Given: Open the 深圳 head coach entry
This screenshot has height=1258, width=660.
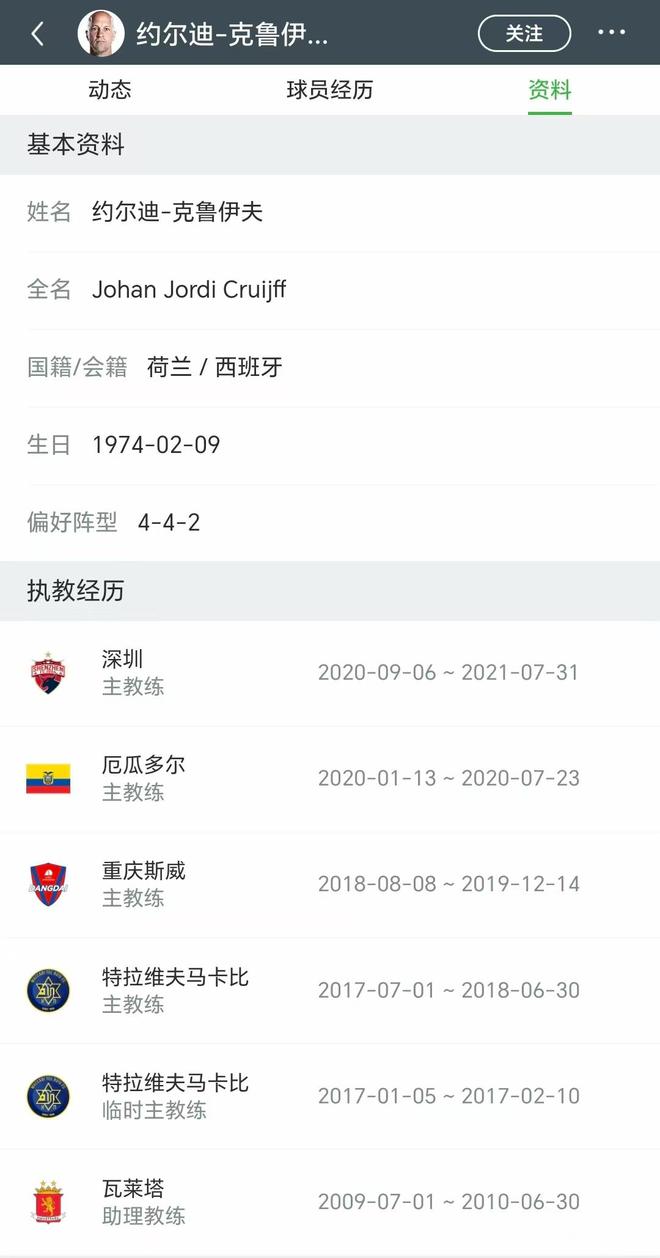Looking at the screenshot, I should click(330, 673).
